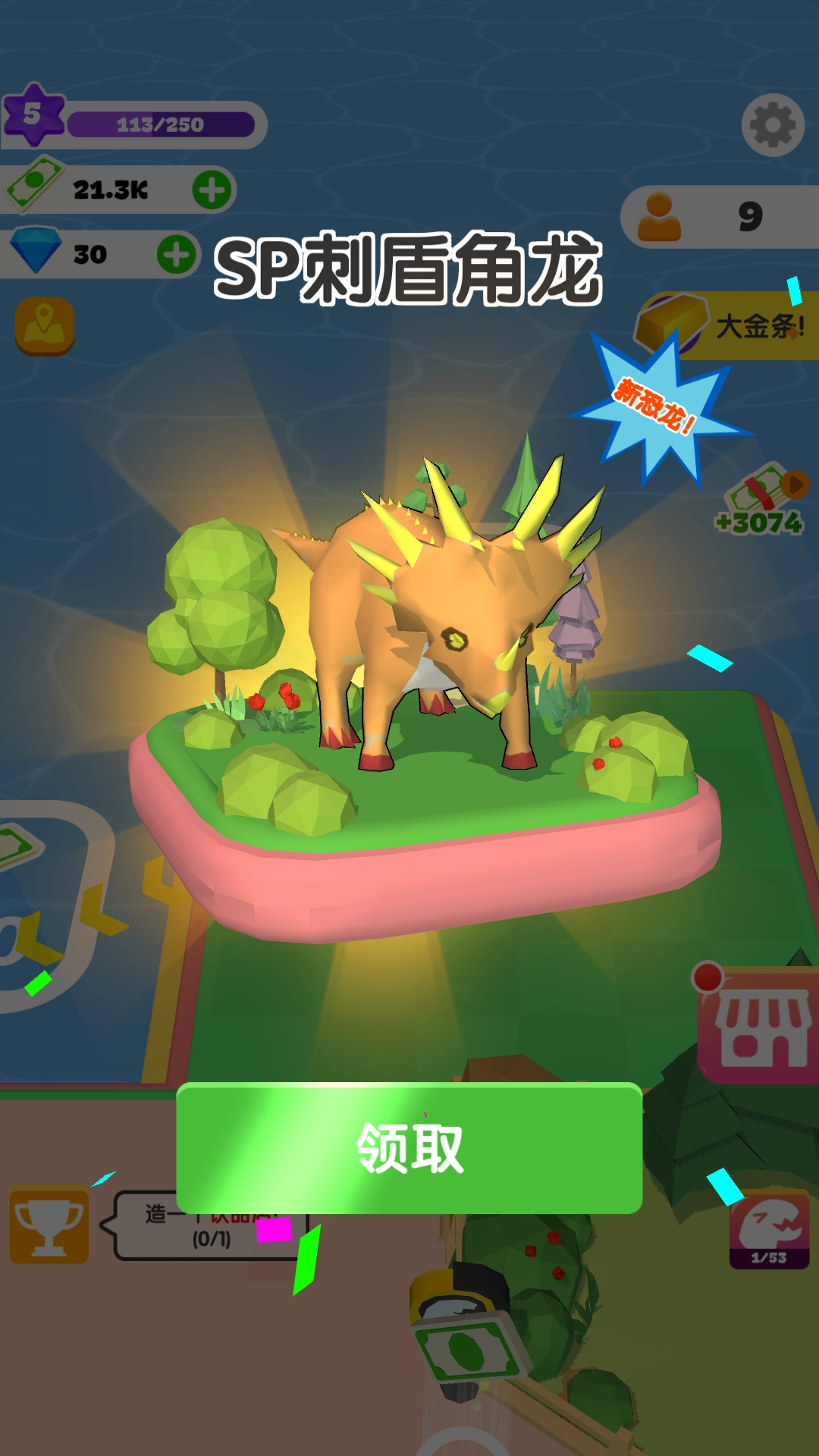Add more cash with the plus icon
The height and width of the screenshot is (1456, 819).
[x=212, y=190]
